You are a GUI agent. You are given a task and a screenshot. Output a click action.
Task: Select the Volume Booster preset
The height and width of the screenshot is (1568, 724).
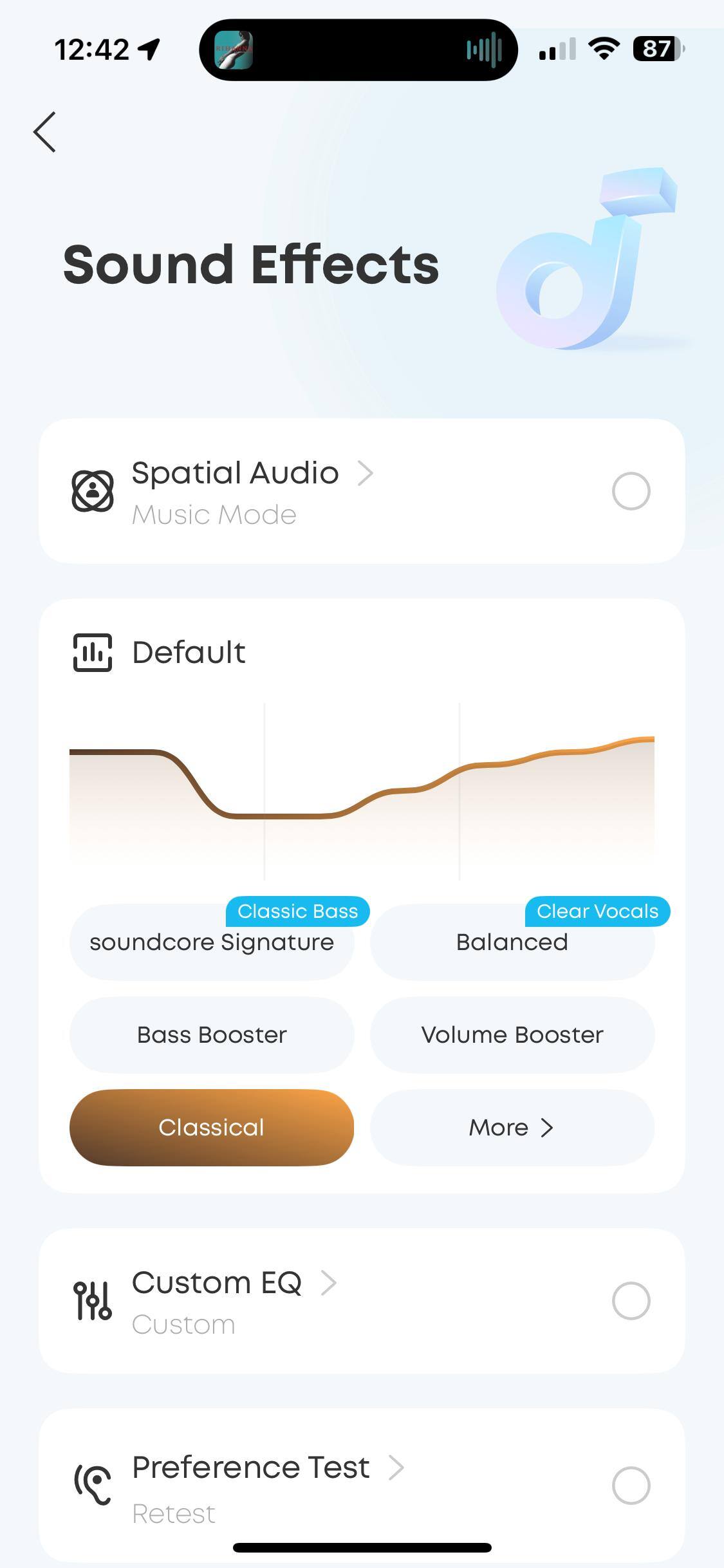tap(512, 1035)
